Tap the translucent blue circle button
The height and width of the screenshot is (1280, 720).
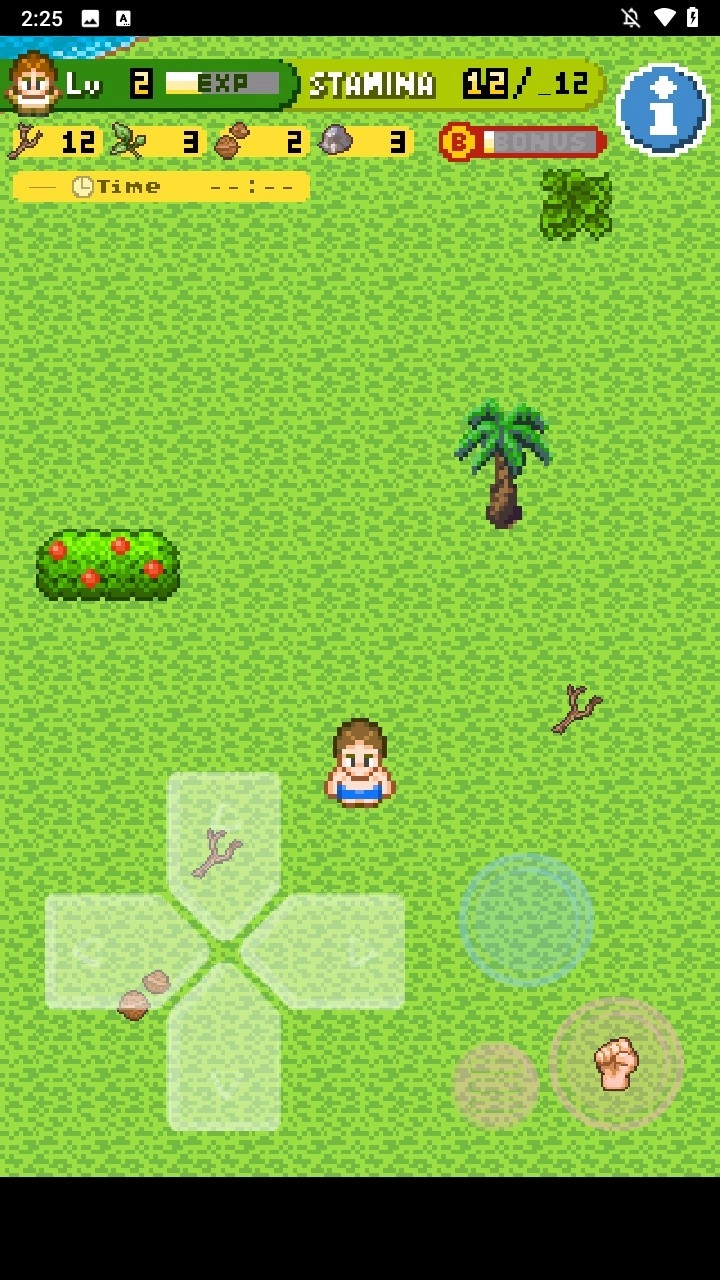click(x=526, y=920)
